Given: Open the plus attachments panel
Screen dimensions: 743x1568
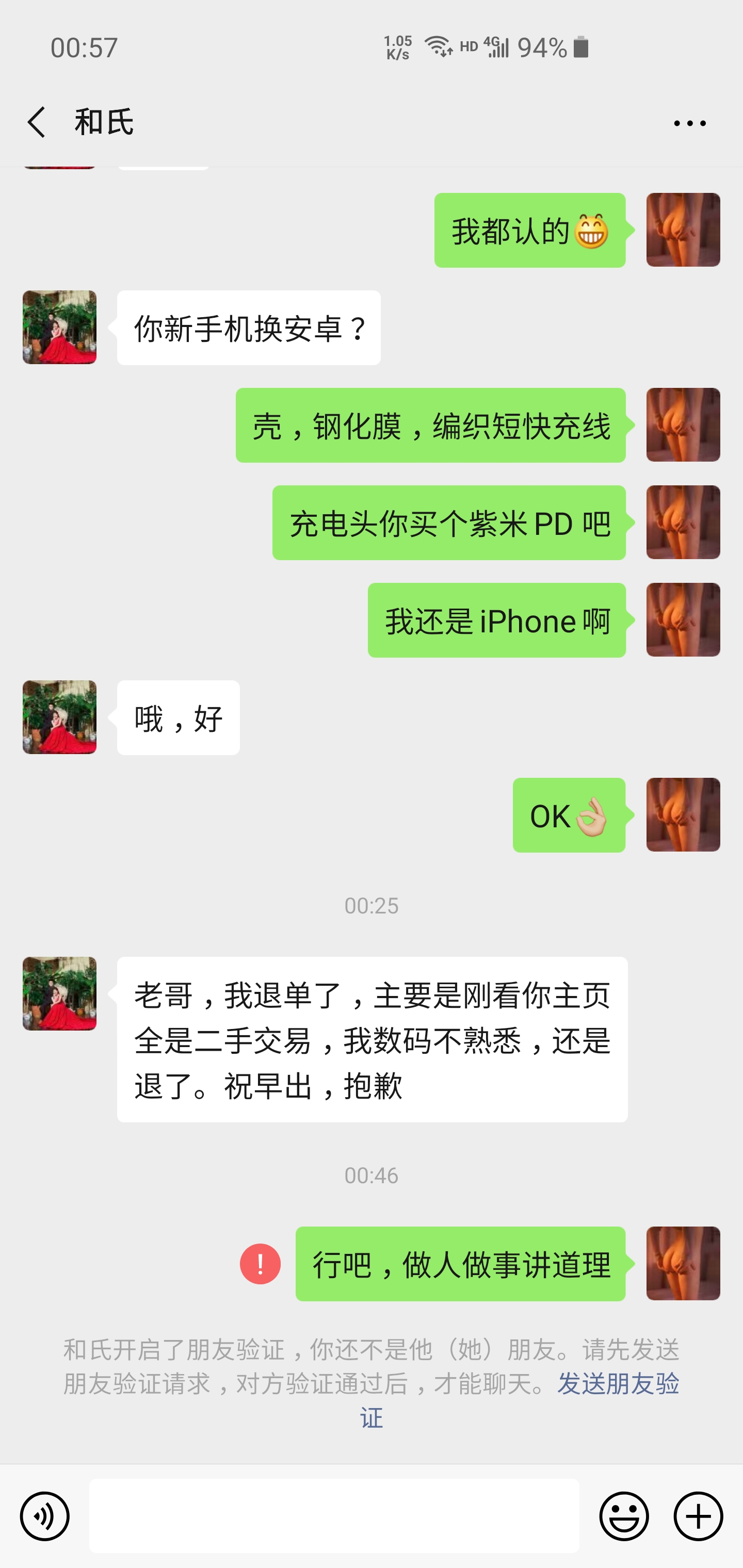Looking at the screenshot, I should point(698,1516).
